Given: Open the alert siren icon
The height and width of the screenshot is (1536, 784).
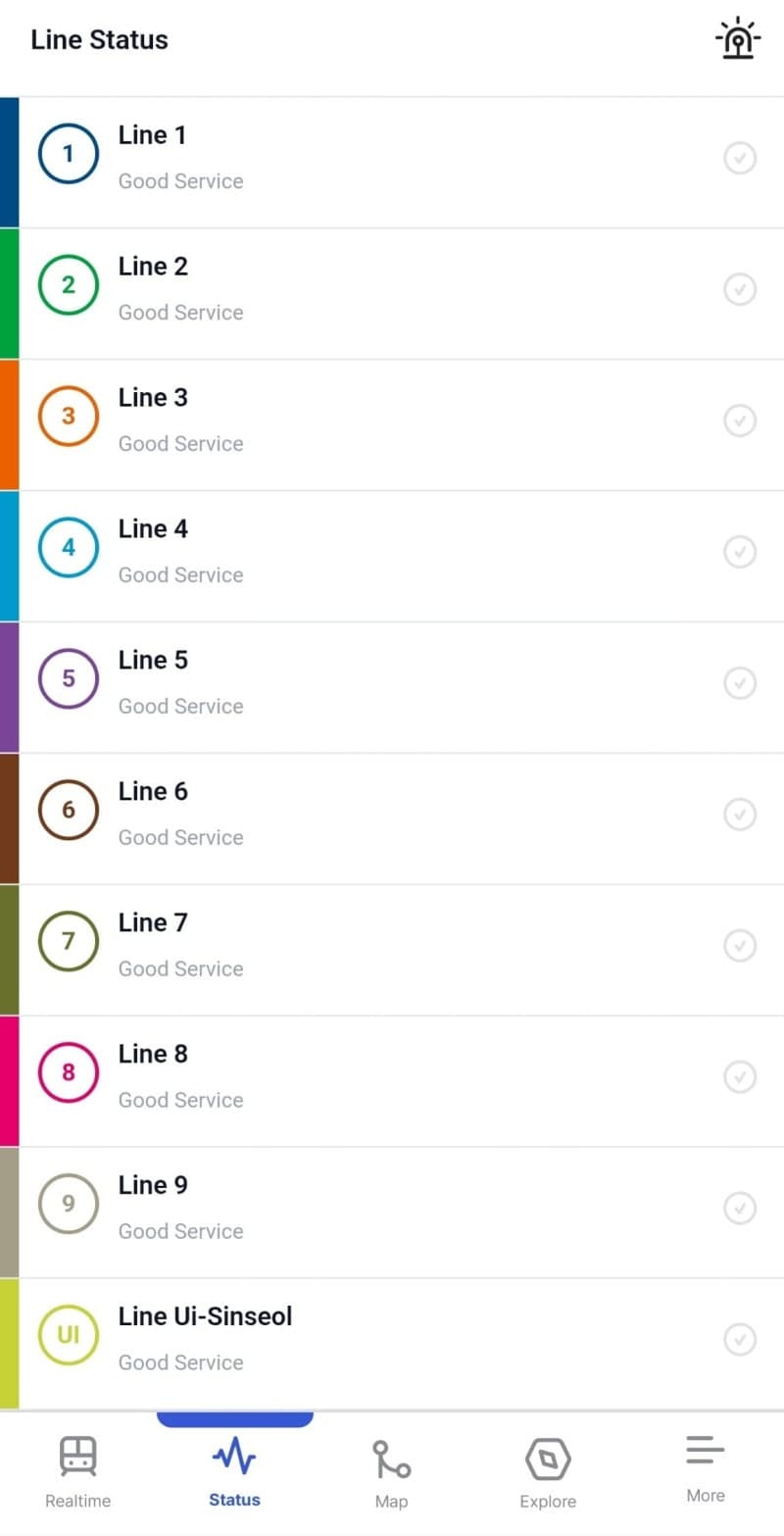Looking at the screenshot, I should coord(738,39).
